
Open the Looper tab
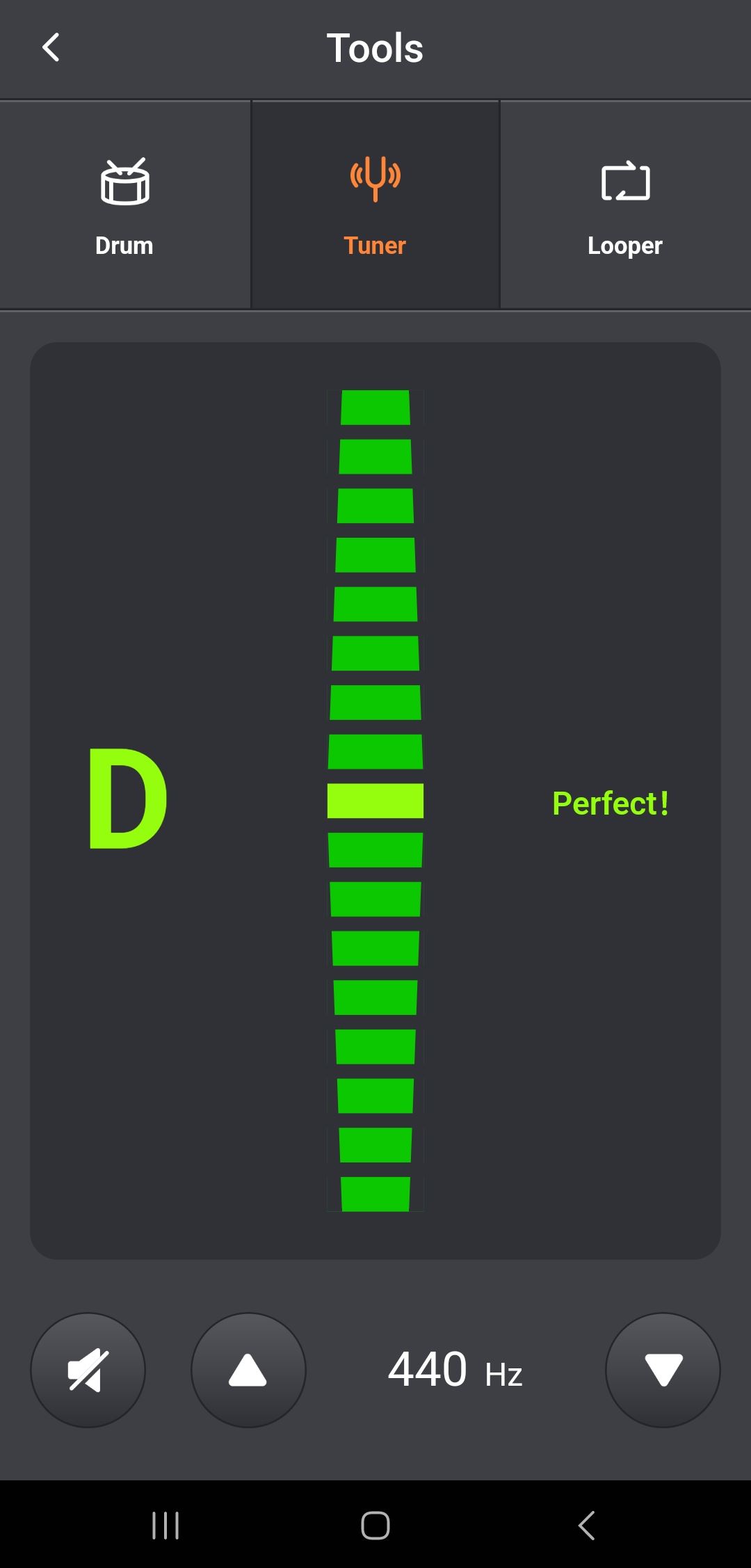pos(625,205)
